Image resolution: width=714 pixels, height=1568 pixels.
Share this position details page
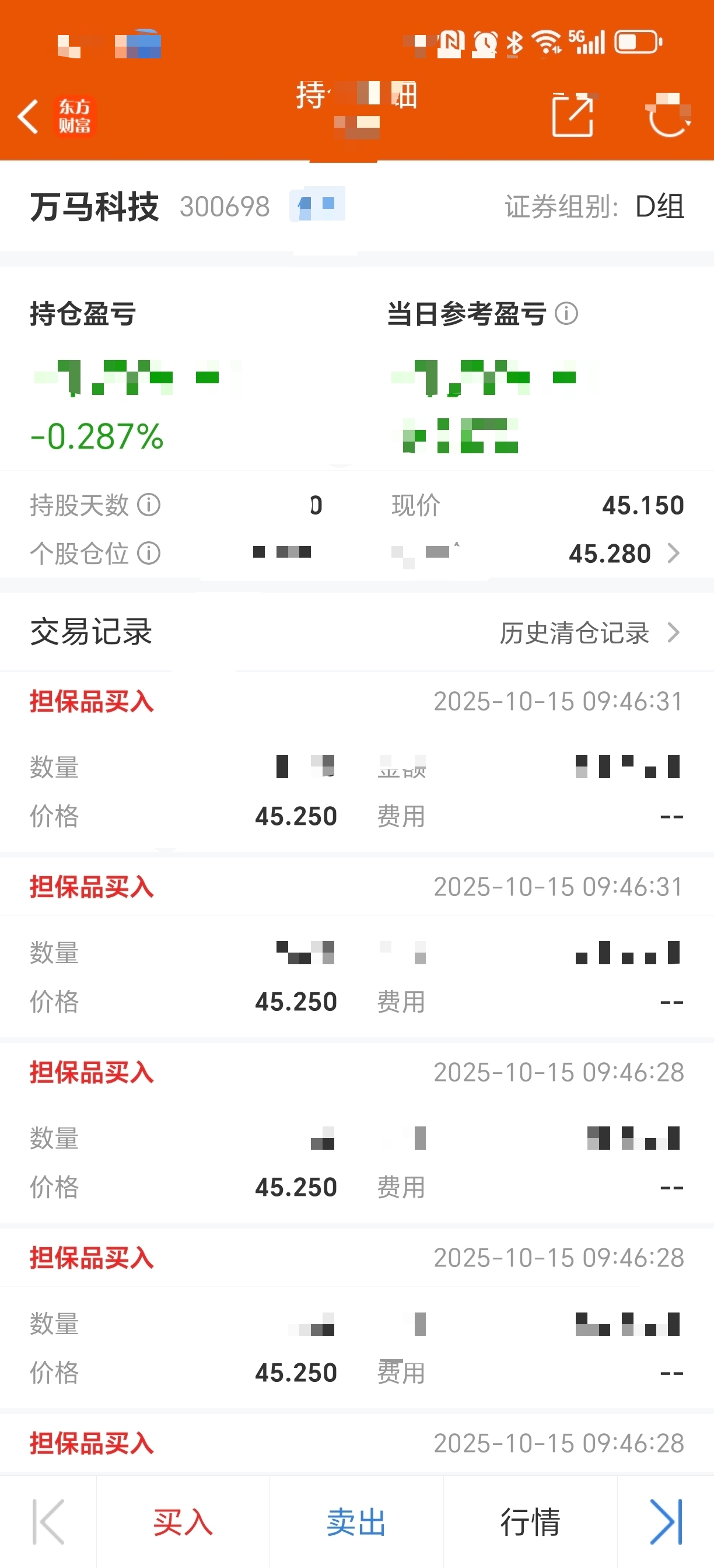coord(572,114)
